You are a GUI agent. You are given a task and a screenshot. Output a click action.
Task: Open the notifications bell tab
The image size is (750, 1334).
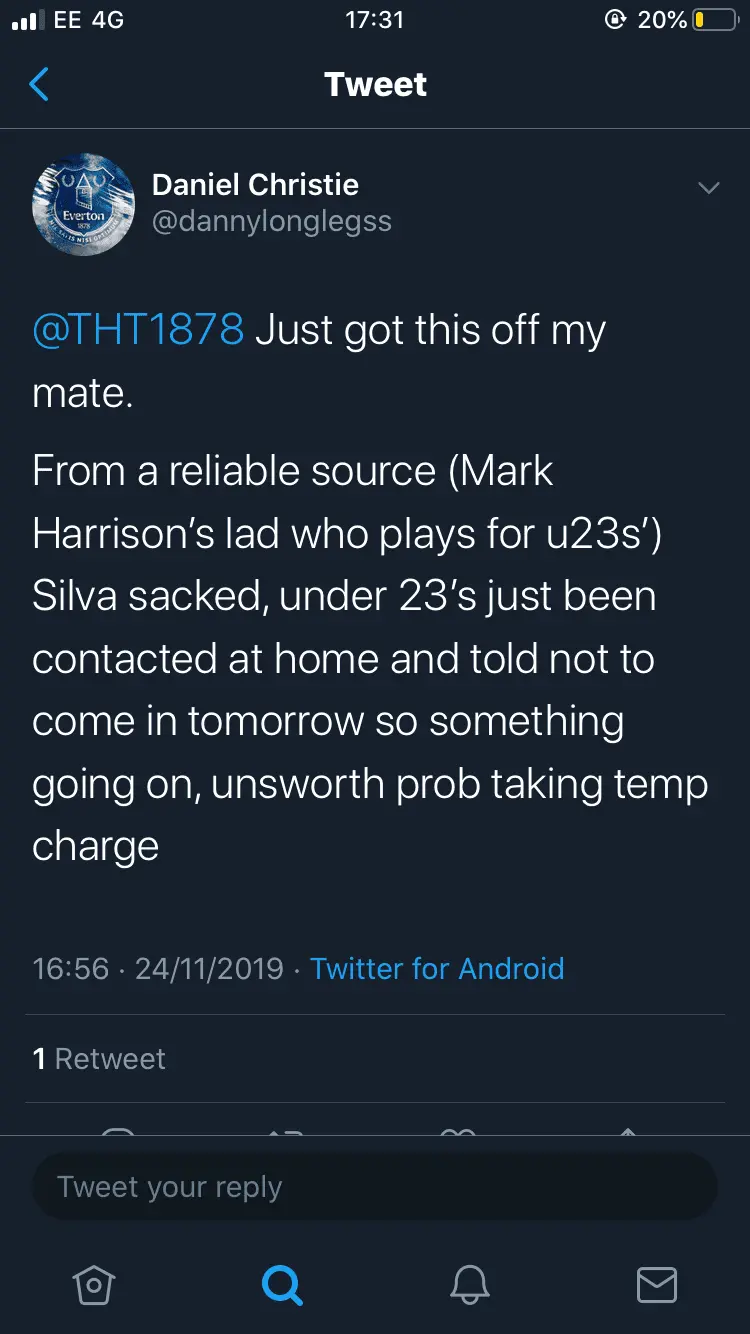pos(469,1285)
